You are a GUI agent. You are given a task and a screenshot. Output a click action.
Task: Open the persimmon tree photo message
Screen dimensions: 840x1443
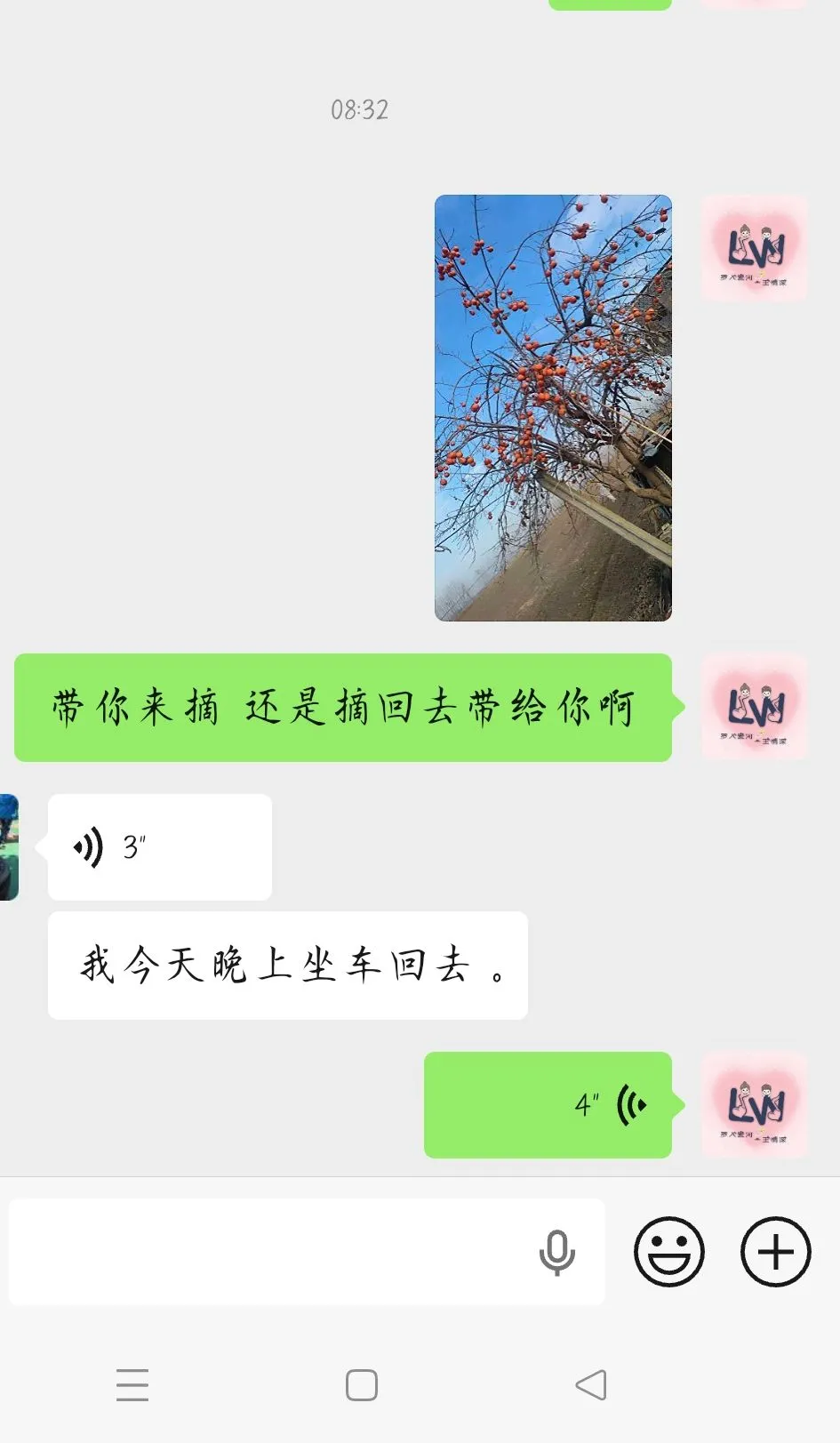pos(553,407)
